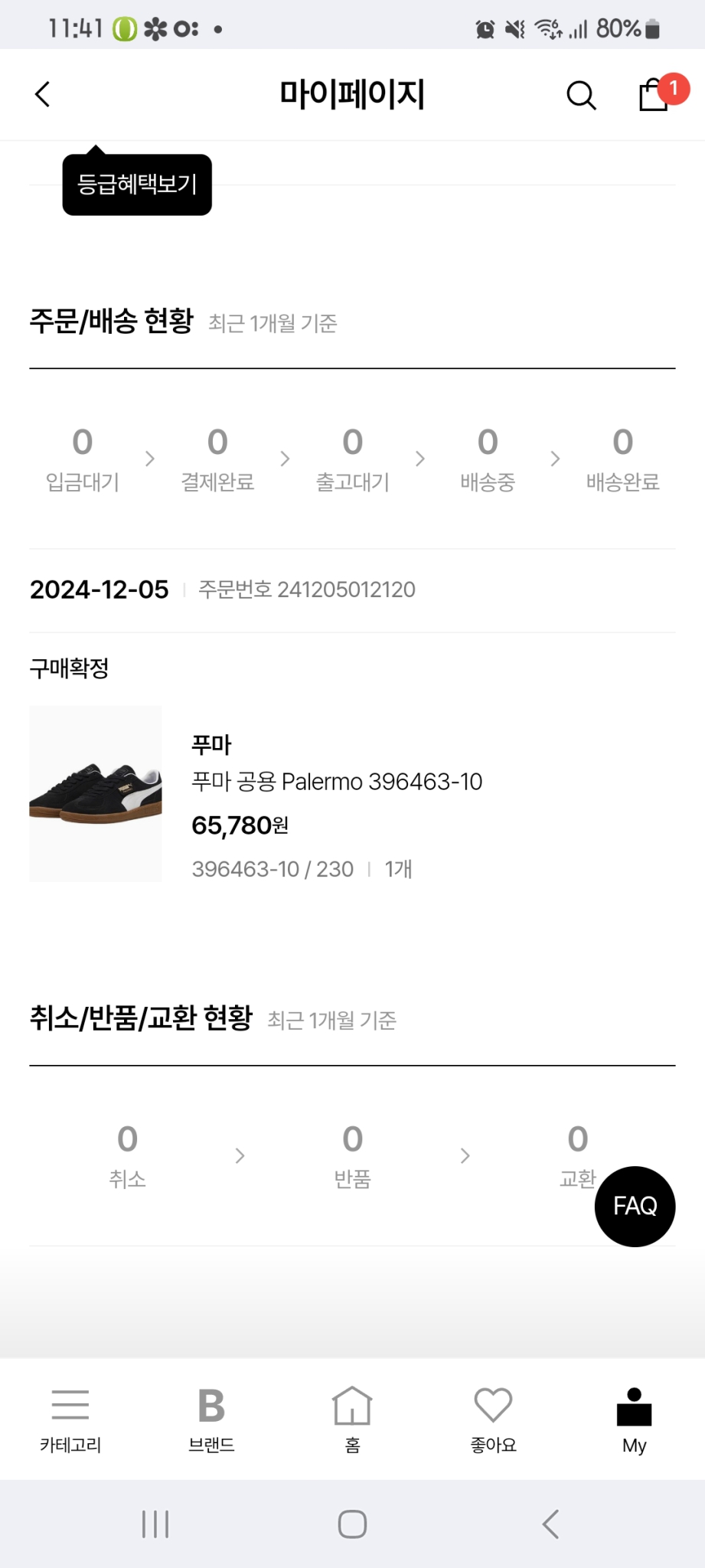The width and height of the screenshot is (705, 1568).
Task: Open the 등급혜택보기 tooltip banner
Action: point(136,182)
